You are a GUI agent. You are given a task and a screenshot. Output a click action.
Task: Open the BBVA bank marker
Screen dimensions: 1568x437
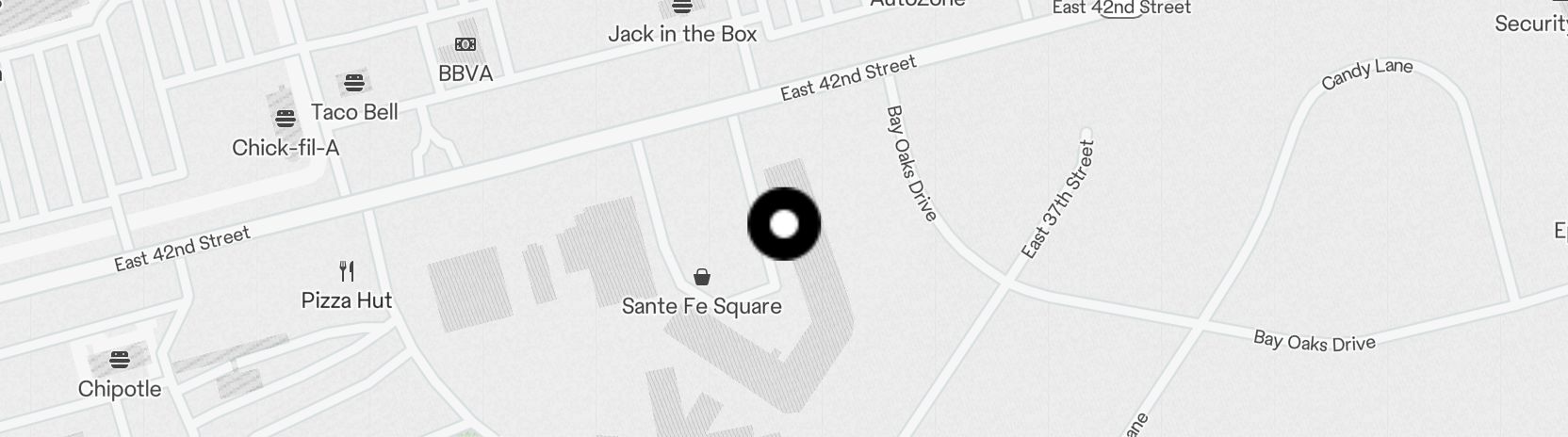465,44
